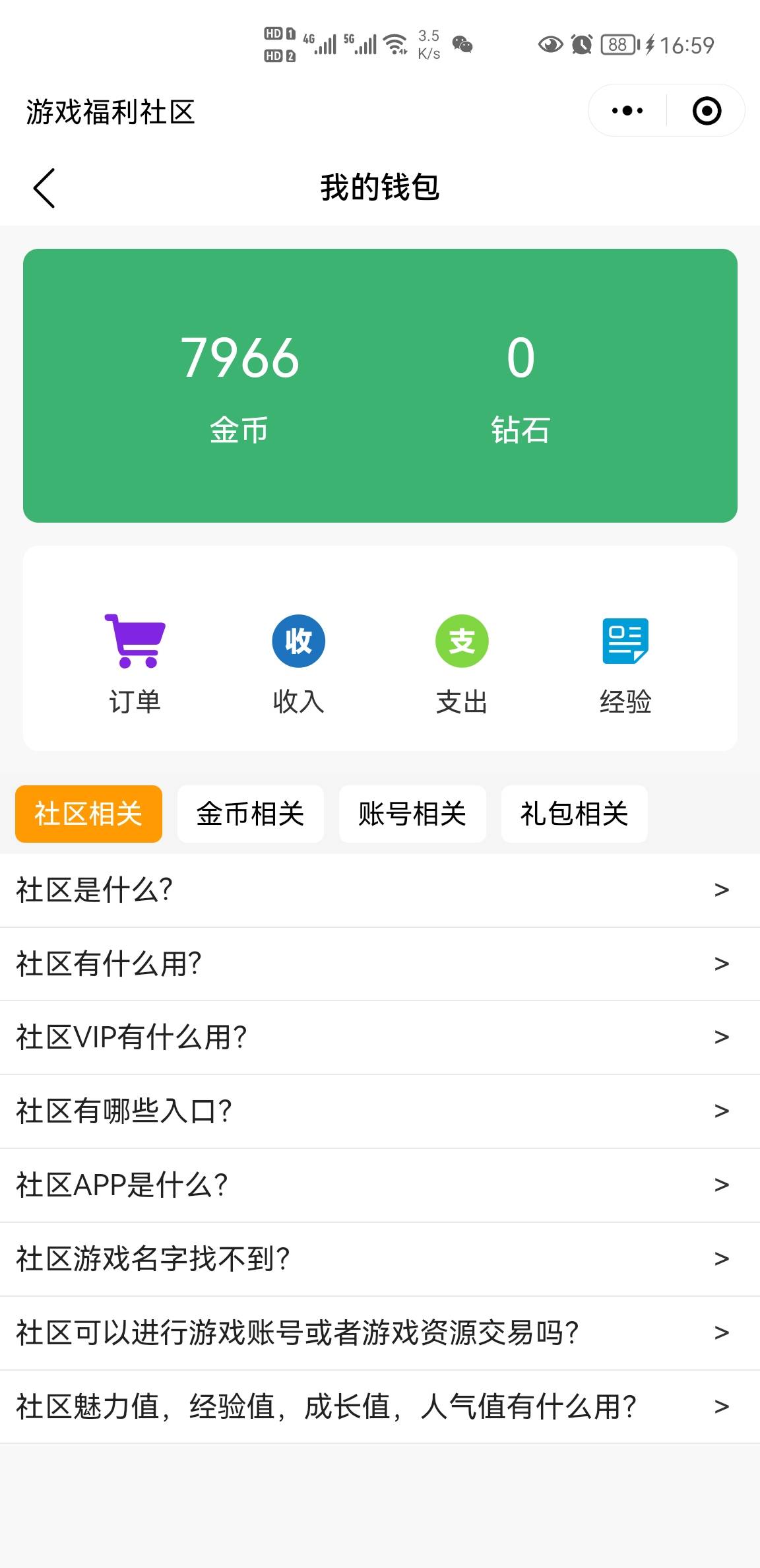Open the question 社区有哪些入口?
The image size is (760, 1568).
pyautogui.click(x=380, y=1111)
